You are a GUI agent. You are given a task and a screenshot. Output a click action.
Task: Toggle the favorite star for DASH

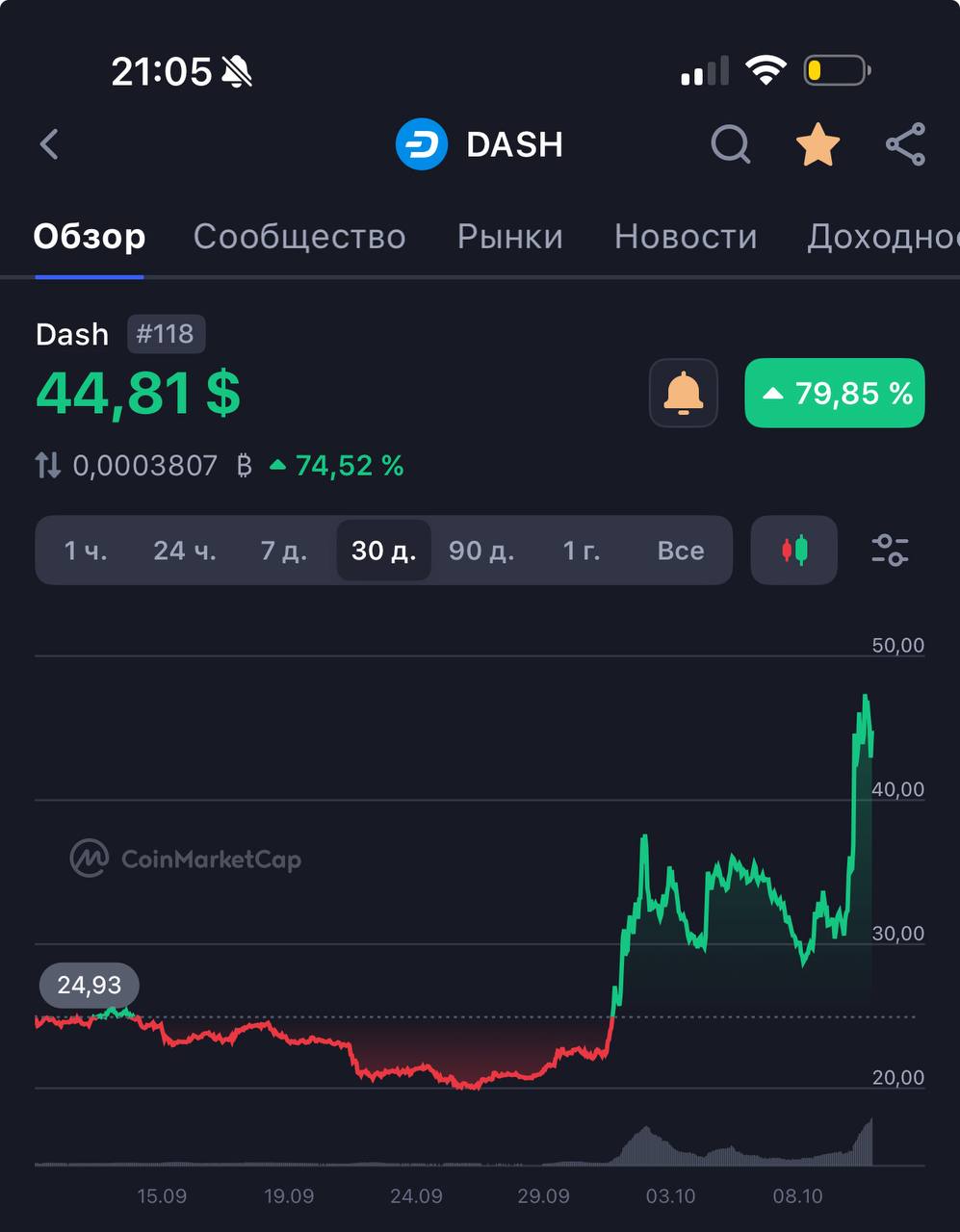point(817,144)
